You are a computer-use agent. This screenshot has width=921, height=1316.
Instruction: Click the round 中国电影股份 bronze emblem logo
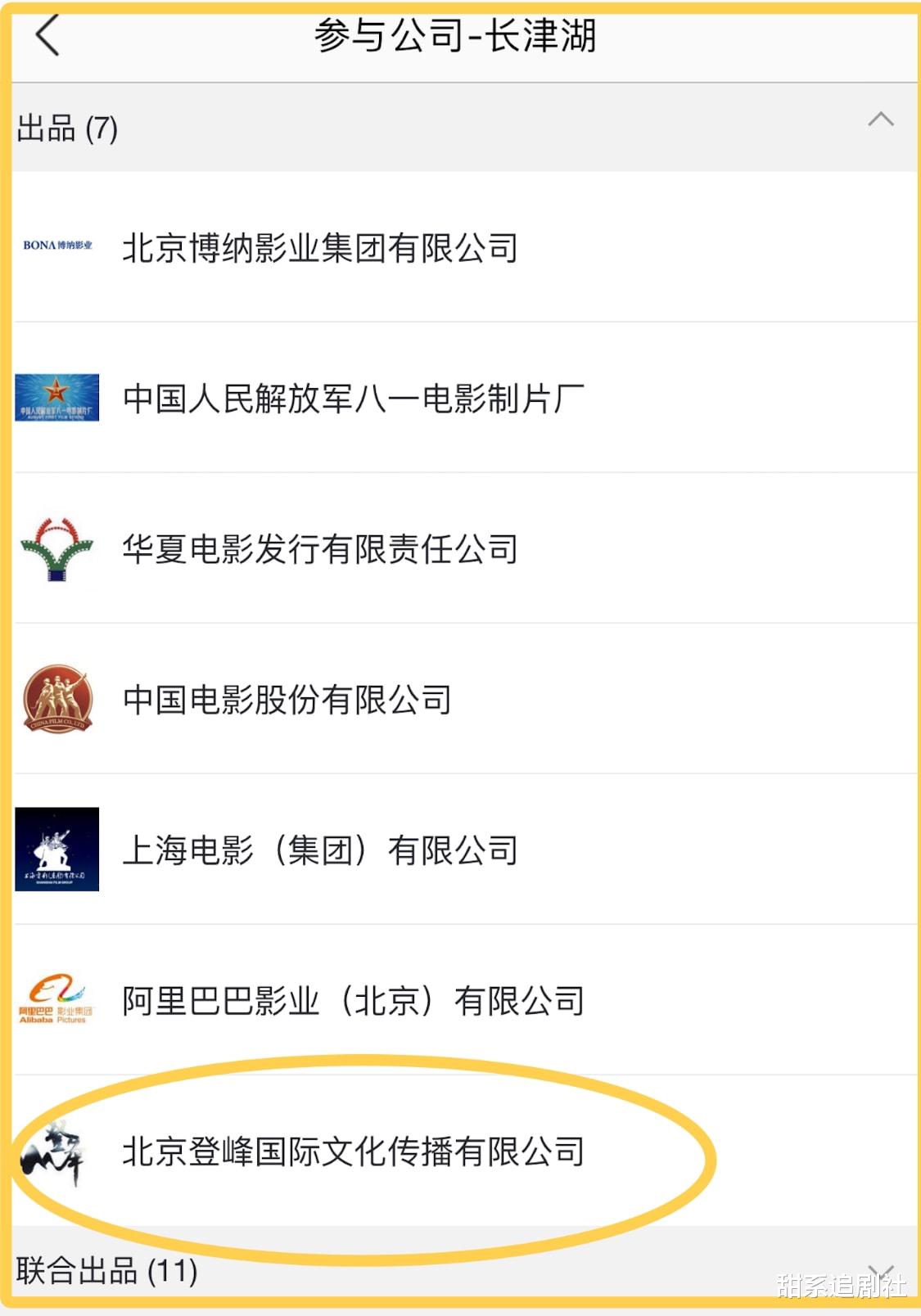coord(56,700)
